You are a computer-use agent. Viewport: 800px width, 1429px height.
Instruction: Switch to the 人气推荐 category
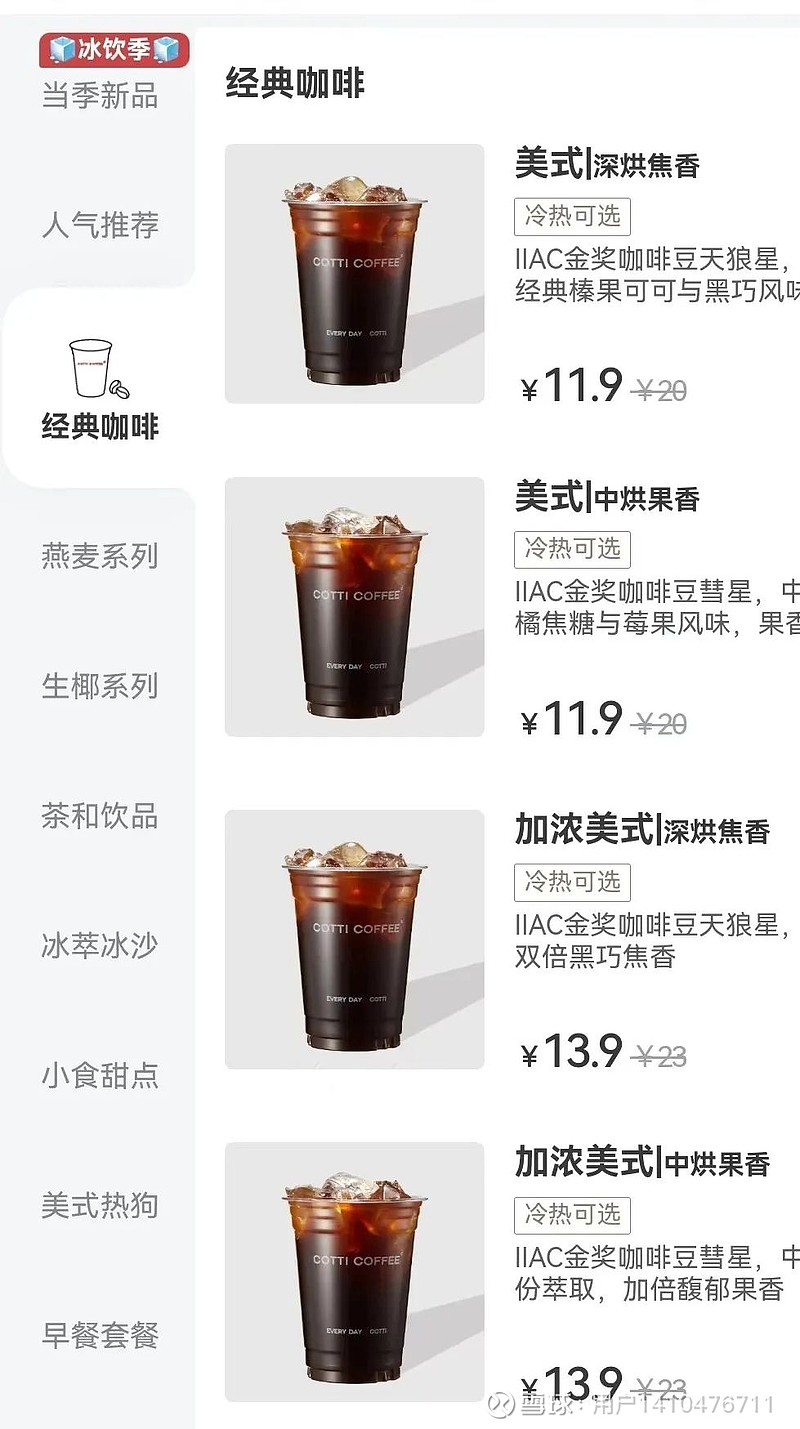coord(100,225)
